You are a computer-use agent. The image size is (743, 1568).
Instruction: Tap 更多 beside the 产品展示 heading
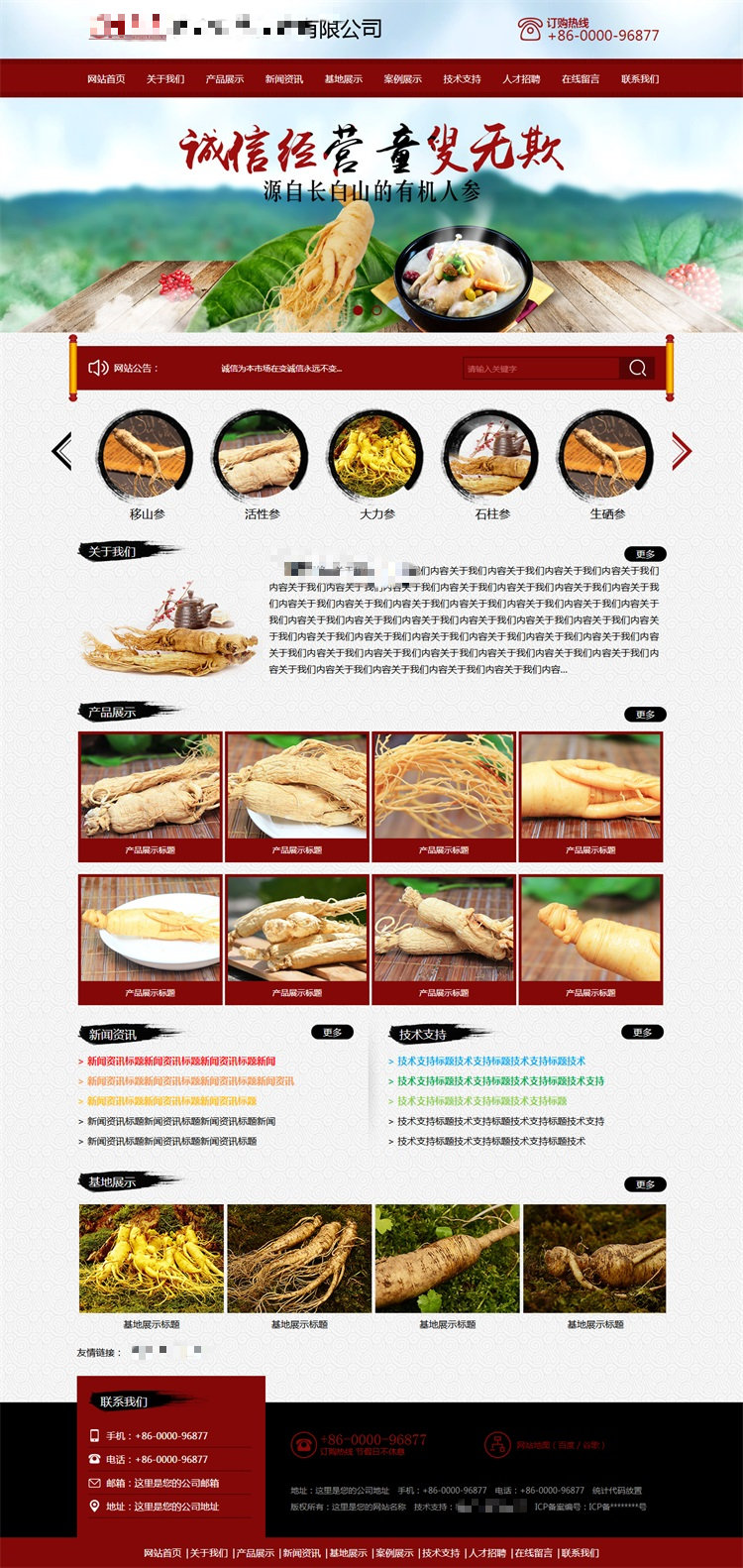point(645,715)
